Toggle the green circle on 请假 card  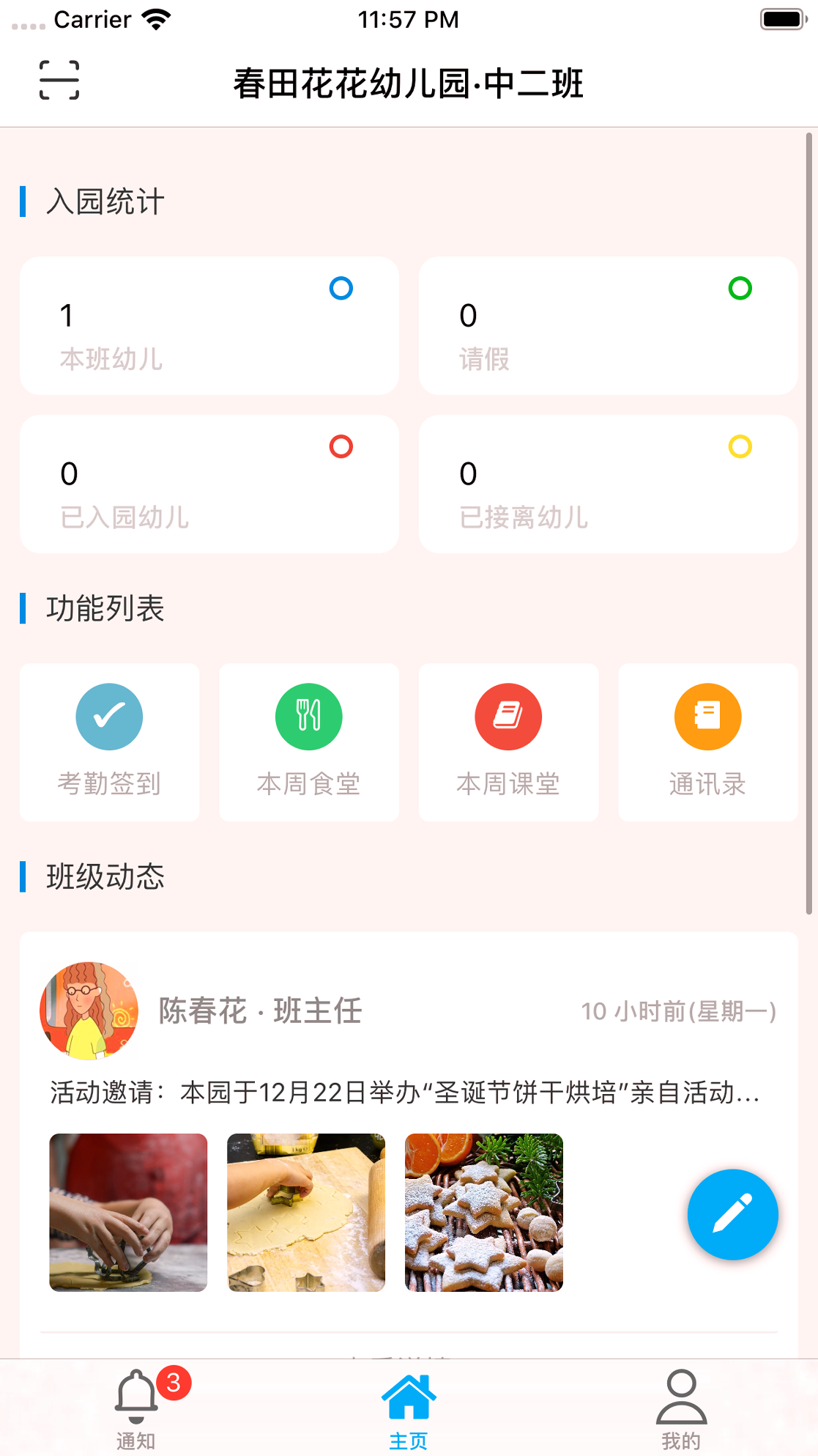click(740, 289)
